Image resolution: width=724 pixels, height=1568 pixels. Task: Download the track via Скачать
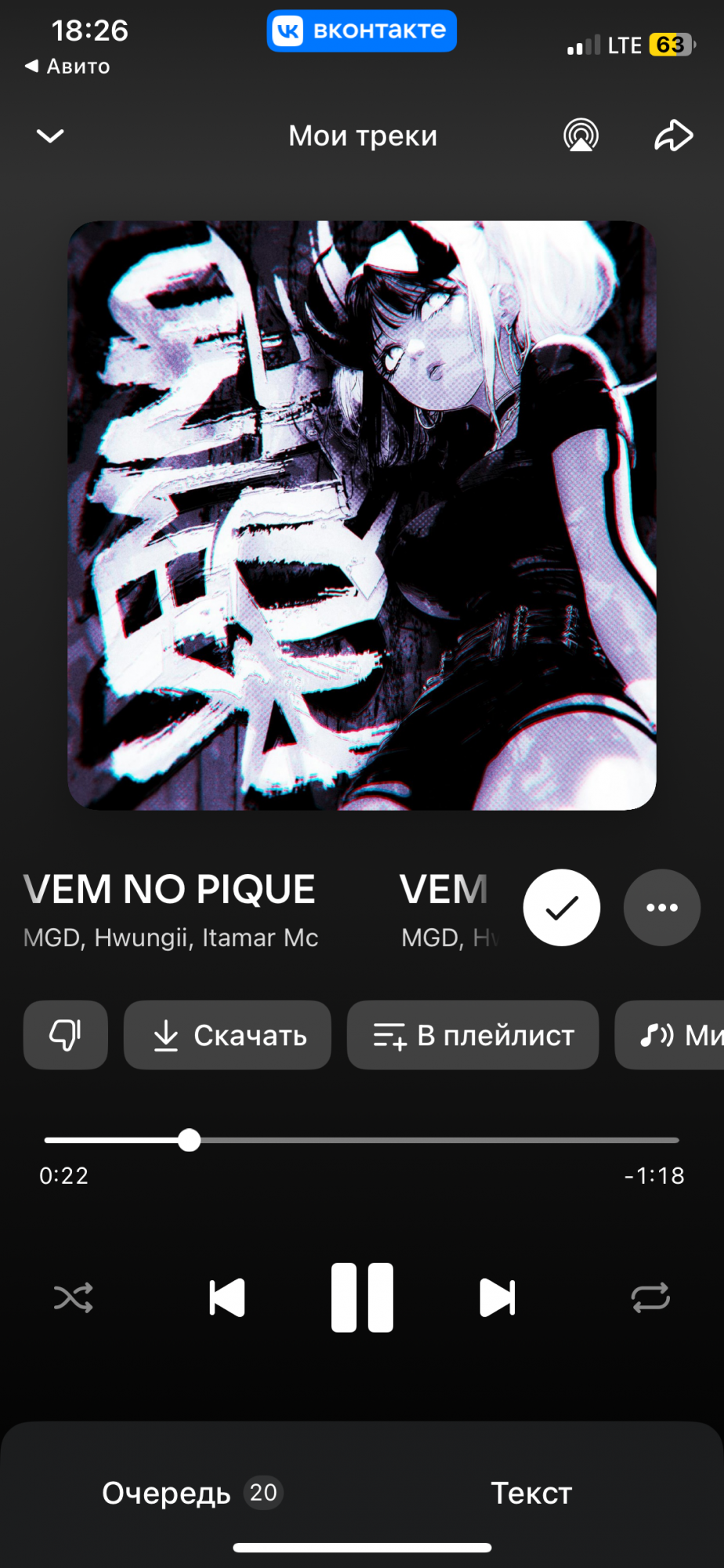pos(227,1035)
